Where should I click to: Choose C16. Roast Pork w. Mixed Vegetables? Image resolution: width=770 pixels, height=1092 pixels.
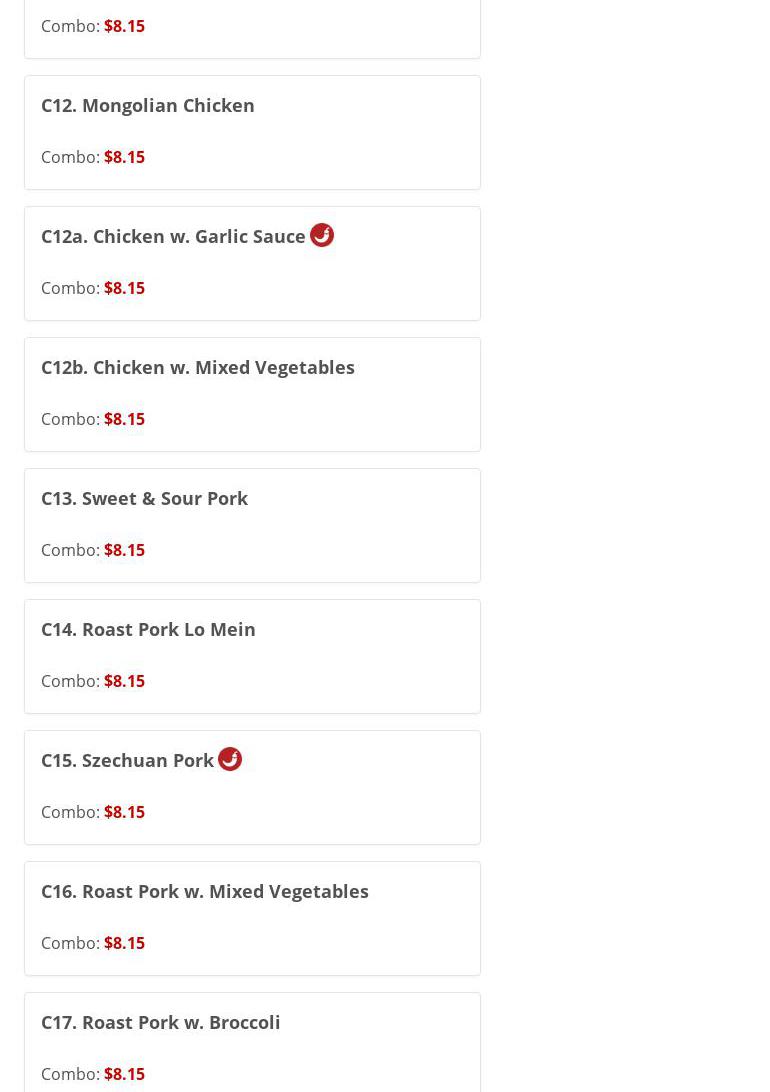pyautogui.click(x=205, y=892)
